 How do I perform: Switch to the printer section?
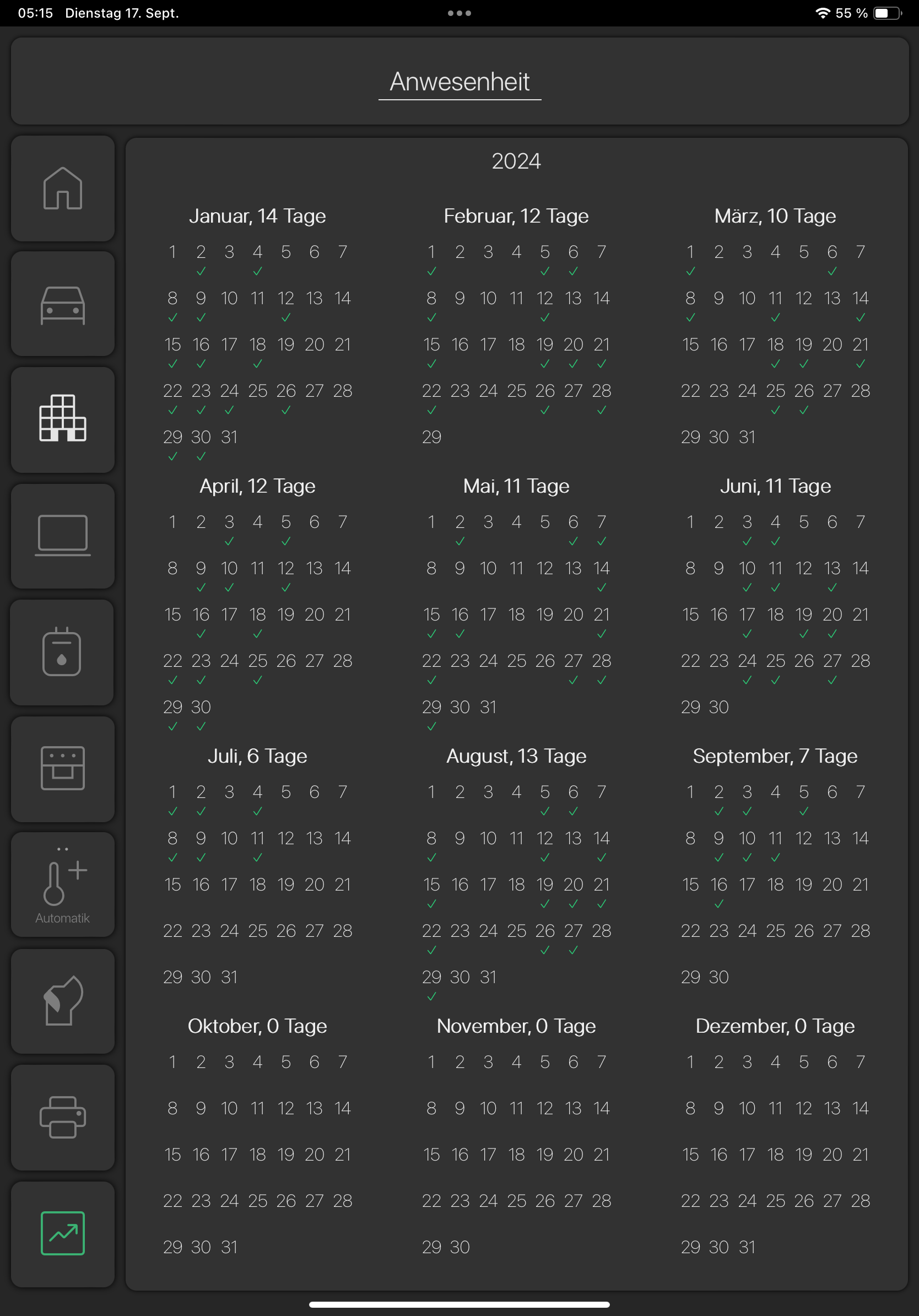[x=62, y=1117]
